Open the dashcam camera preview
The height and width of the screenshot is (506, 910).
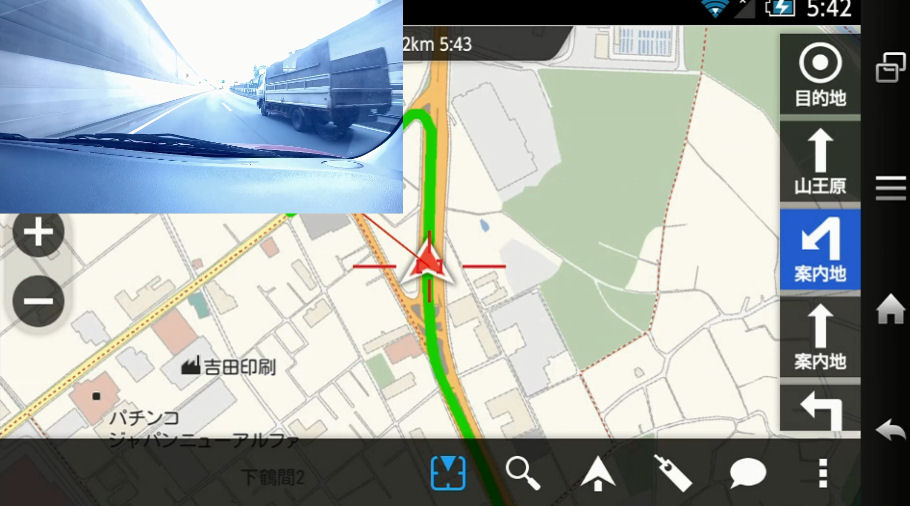pos(200,105)
